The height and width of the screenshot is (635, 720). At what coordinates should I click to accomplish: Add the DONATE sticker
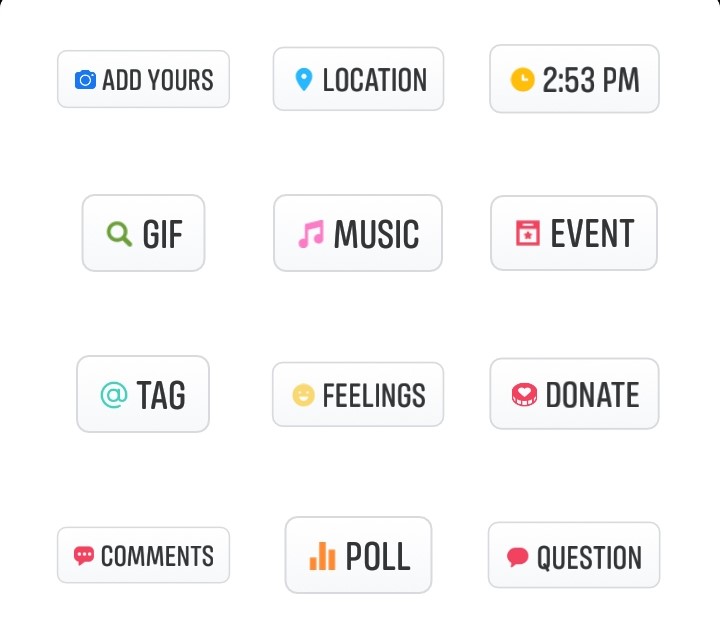point(574,394)
